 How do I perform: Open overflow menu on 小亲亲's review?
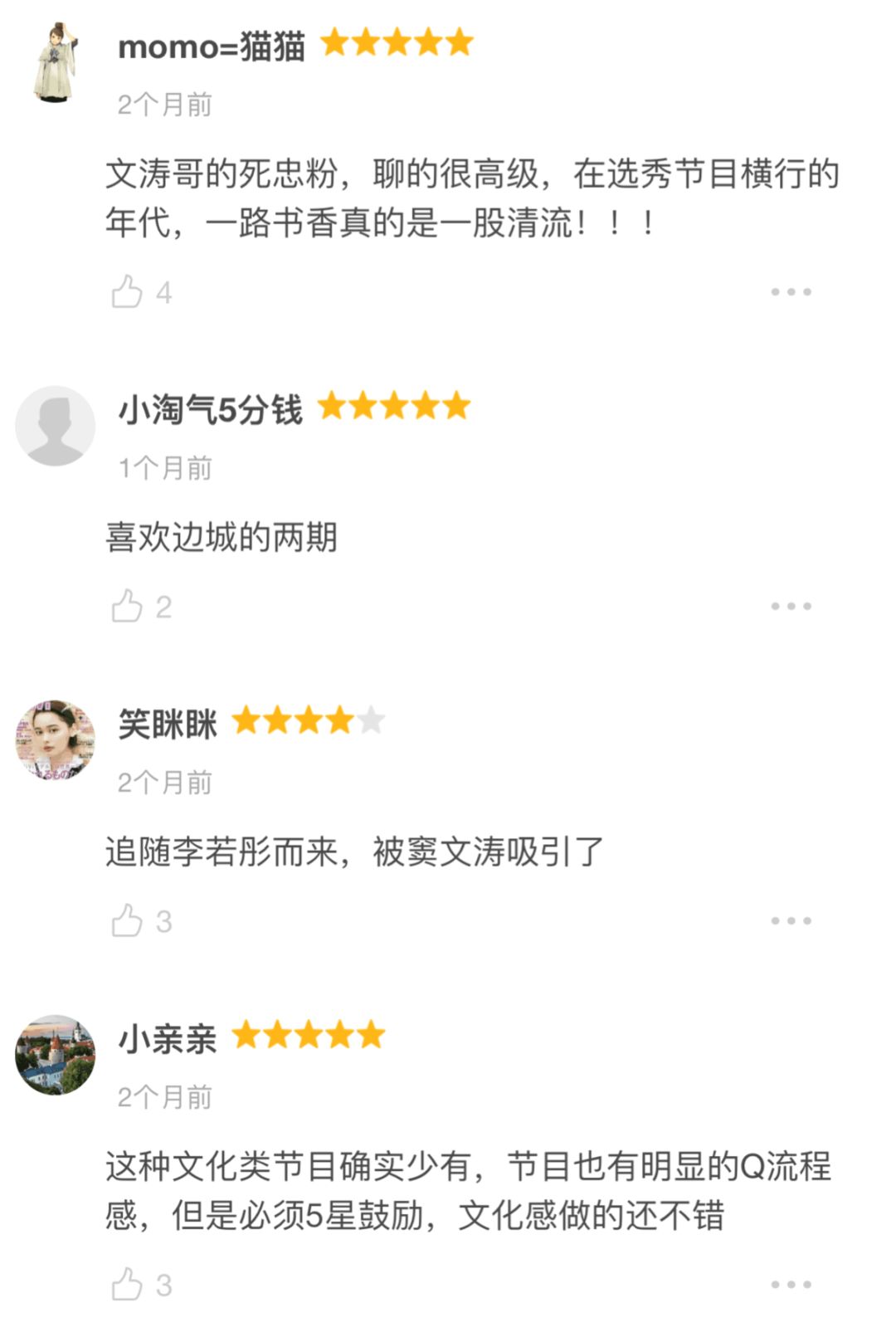coord(790,1284)
